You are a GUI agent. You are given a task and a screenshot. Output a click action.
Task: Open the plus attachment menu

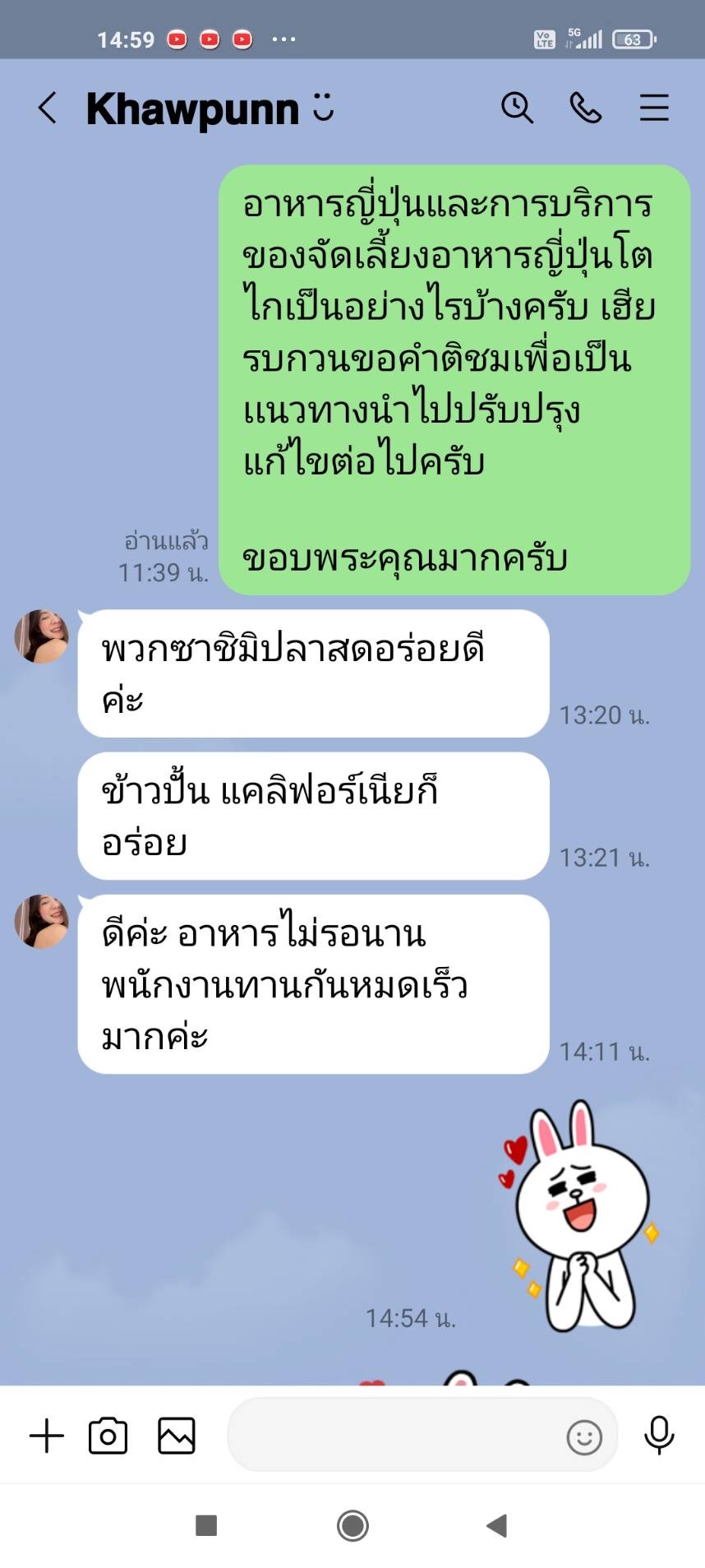[x=47, y=1436]
